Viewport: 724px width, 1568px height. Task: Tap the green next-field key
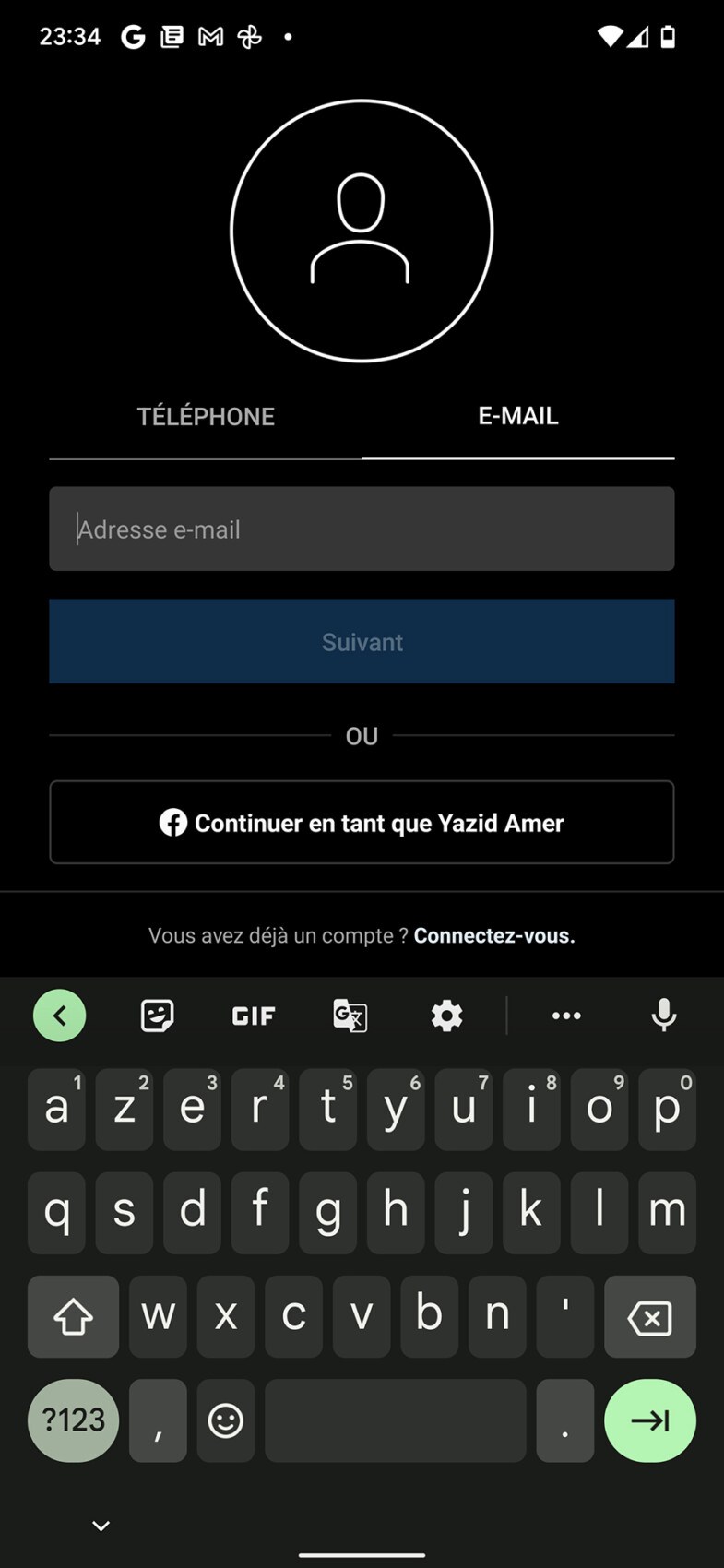coord(650,1420)
